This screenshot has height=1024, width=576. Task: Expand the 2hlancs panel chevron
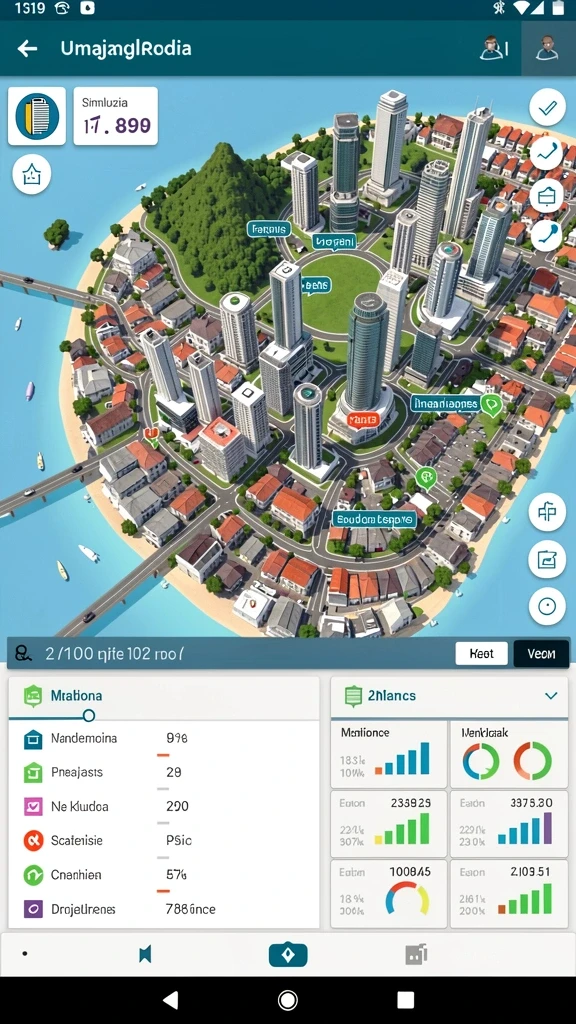tap(551, 696)
